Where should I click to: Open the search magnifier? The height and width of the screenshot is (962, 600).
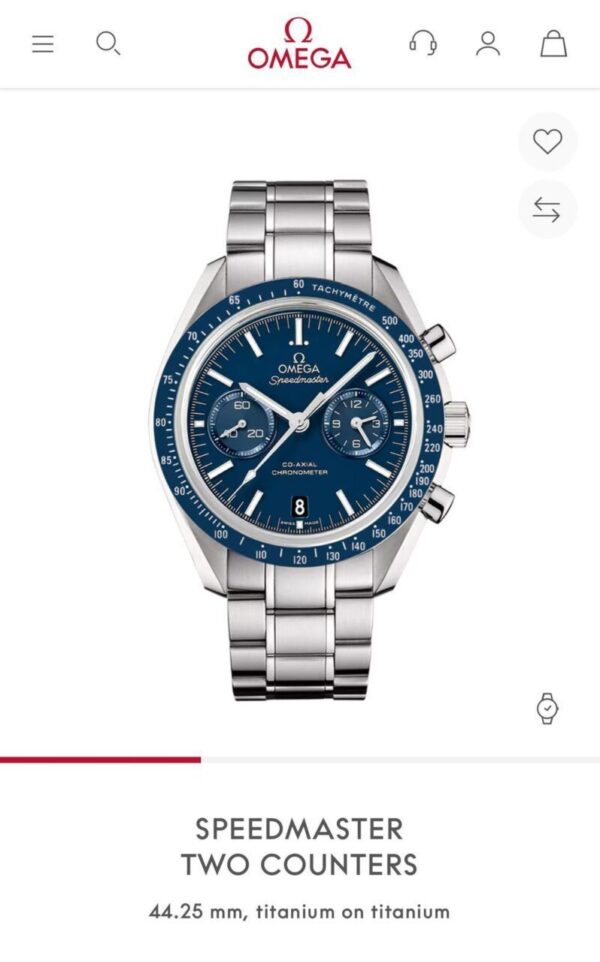(107, 44)
